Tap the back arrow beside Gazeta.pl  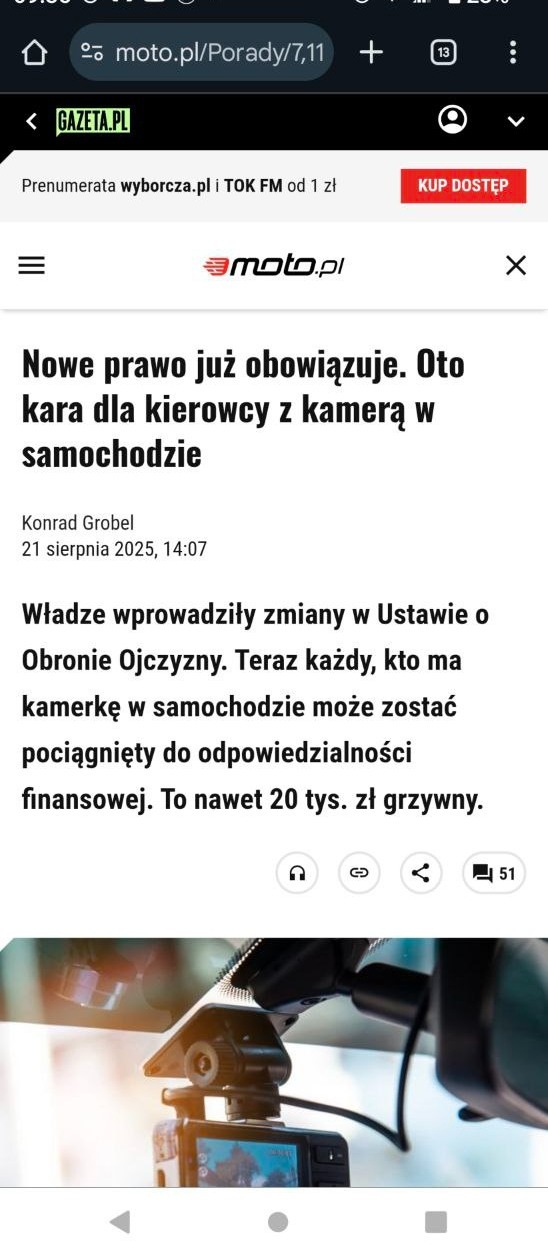(31, 121)
